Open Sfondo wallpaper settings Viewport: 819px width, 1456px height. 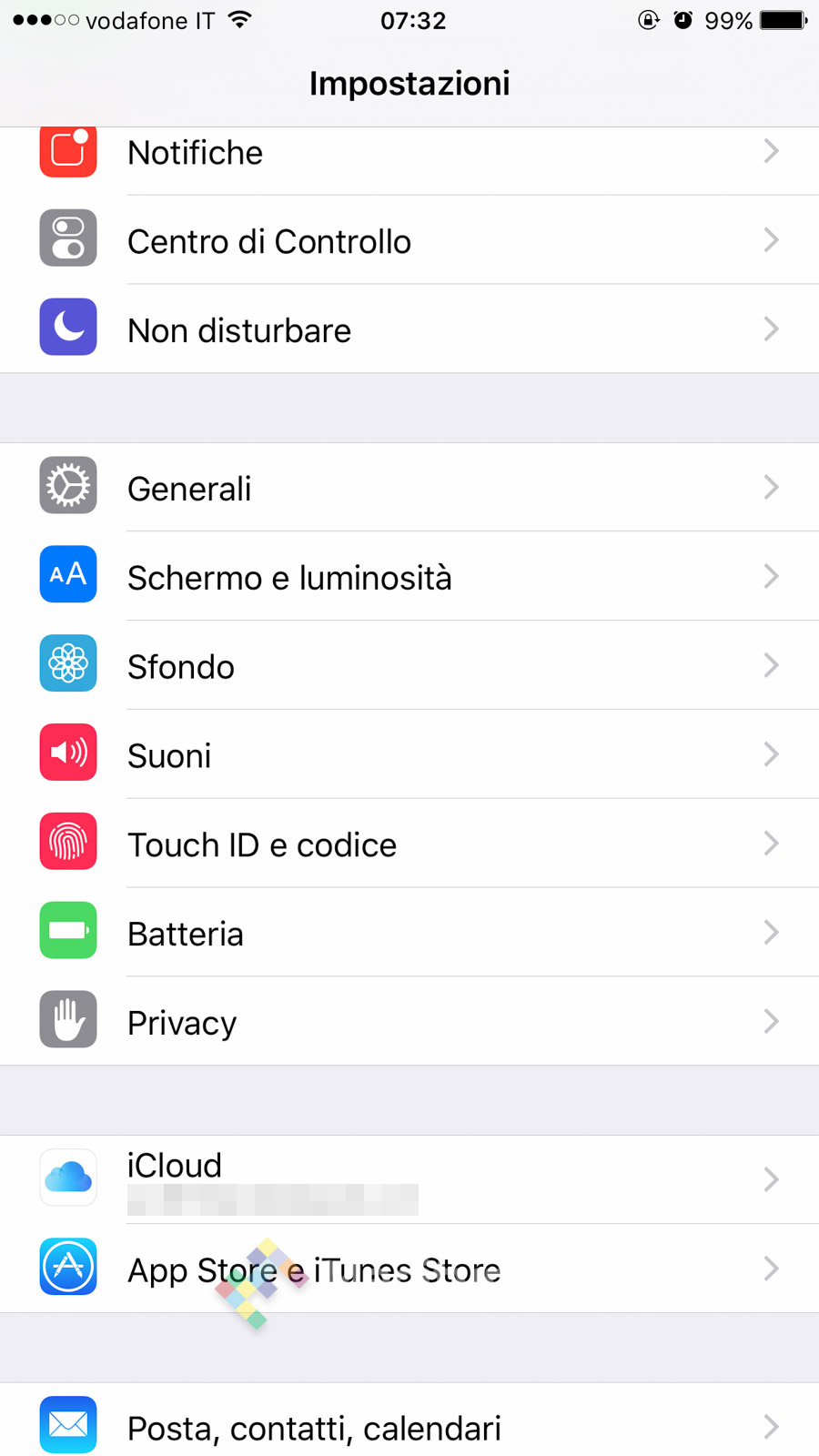[409, 666]
